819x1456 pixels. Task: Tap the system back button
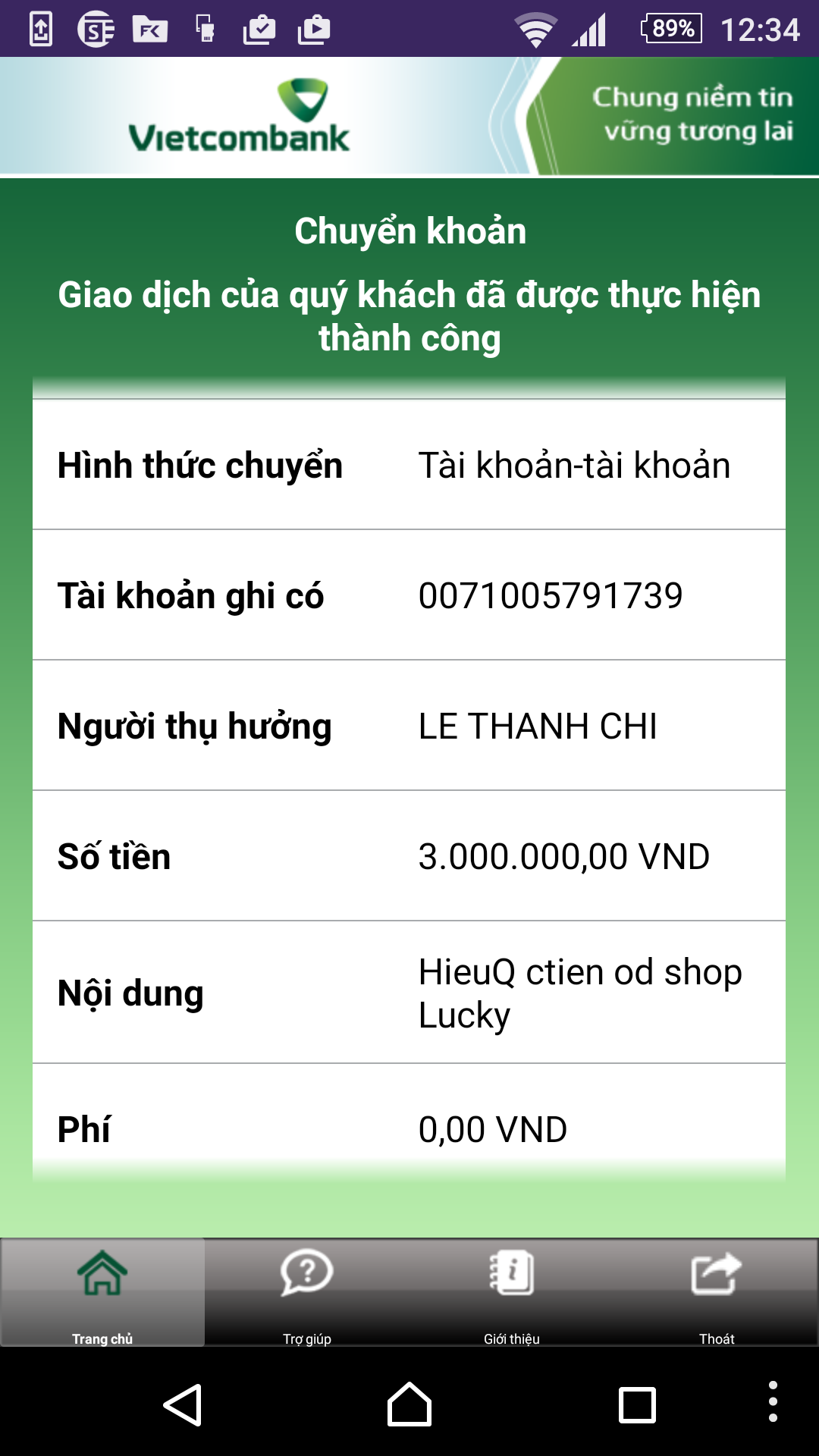point(183,1404)
